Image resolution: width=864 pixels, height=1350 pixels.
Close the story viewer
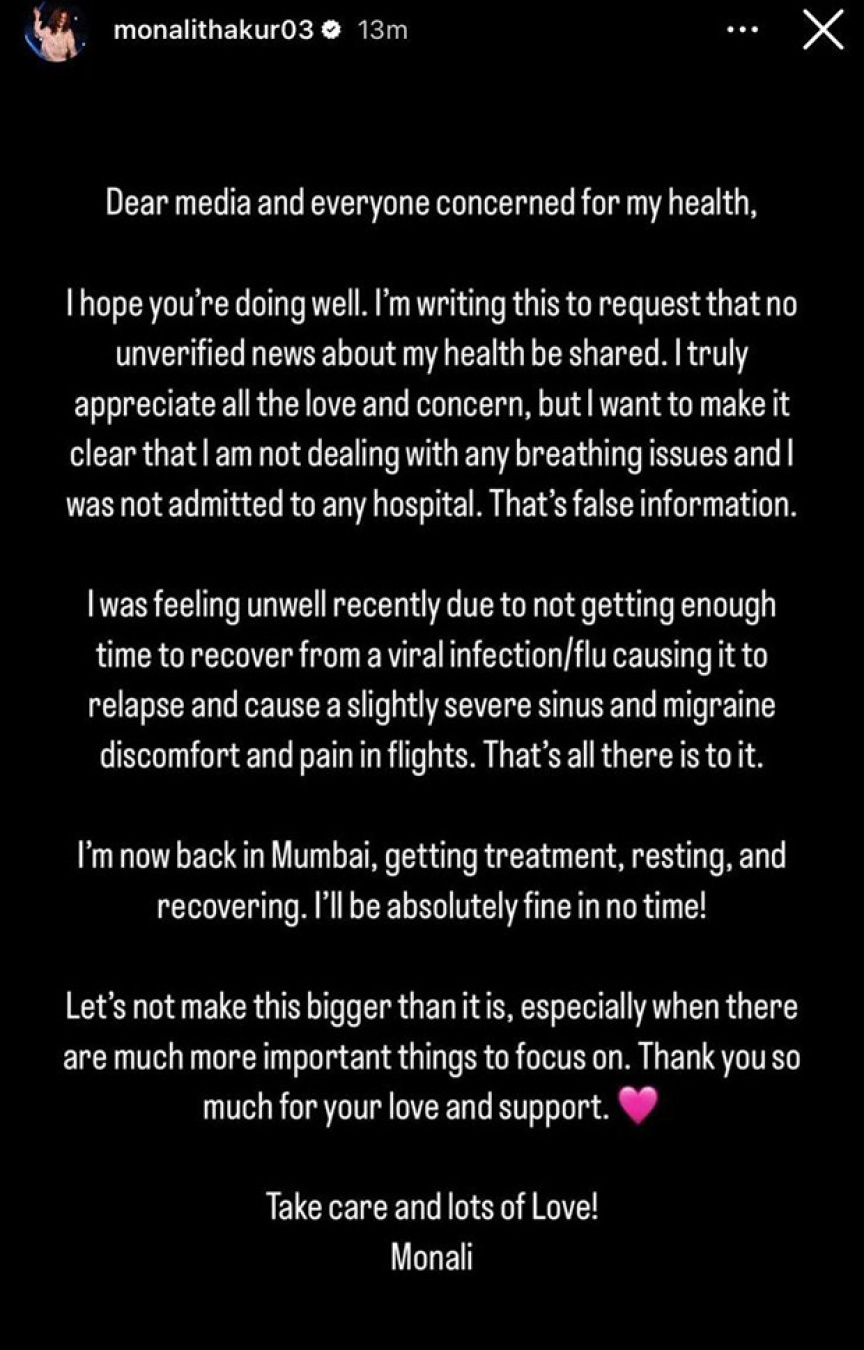(x=823, y=31)
